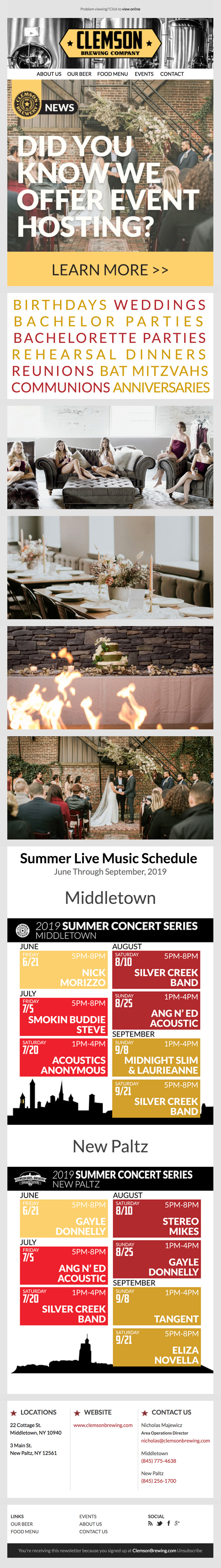
Task: Call Middletown at (845) 775-4638
Action: (158, 1461)
